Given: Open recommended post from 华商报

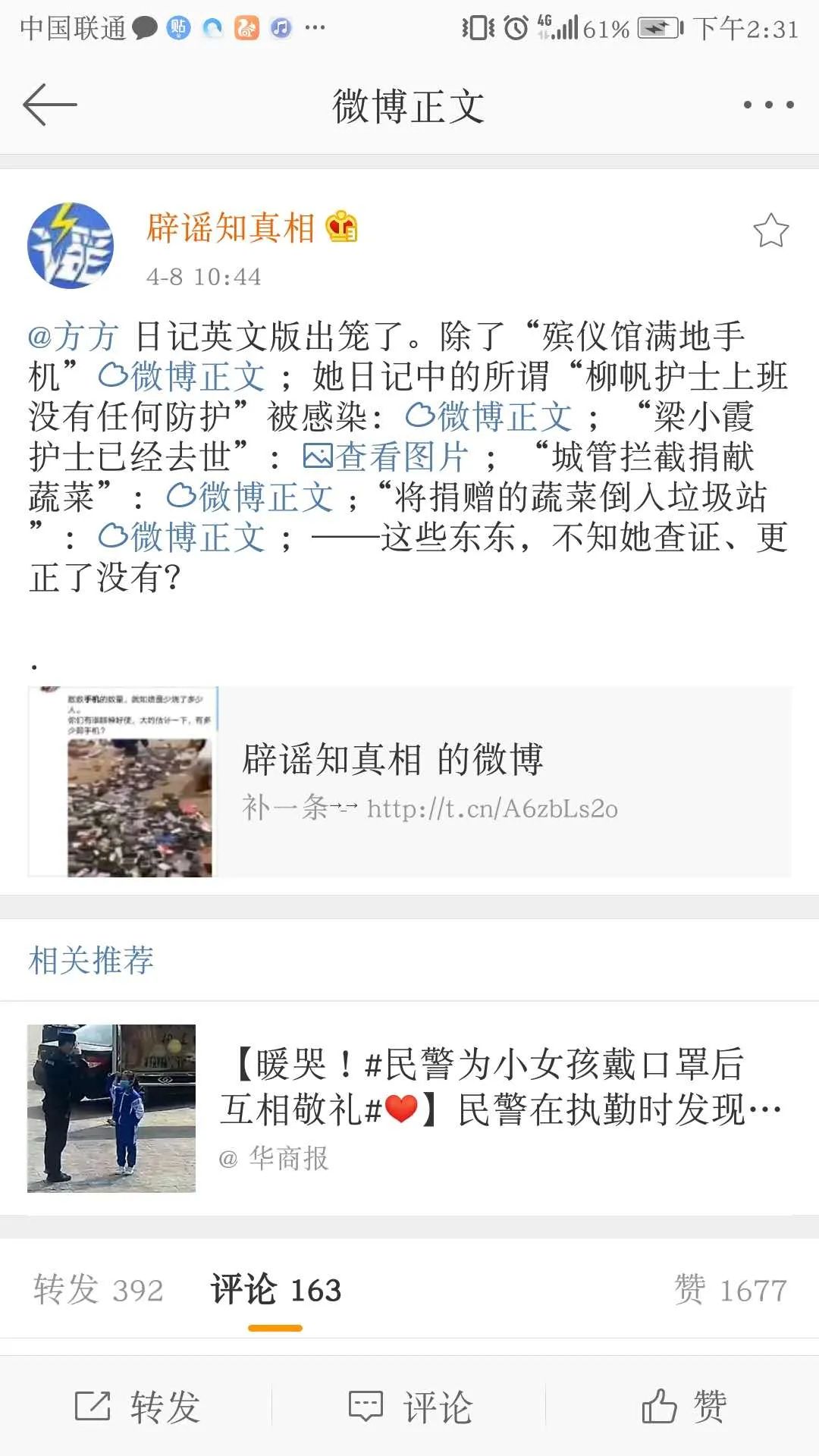Looking at the screenshot, I should coord(409,1108).
